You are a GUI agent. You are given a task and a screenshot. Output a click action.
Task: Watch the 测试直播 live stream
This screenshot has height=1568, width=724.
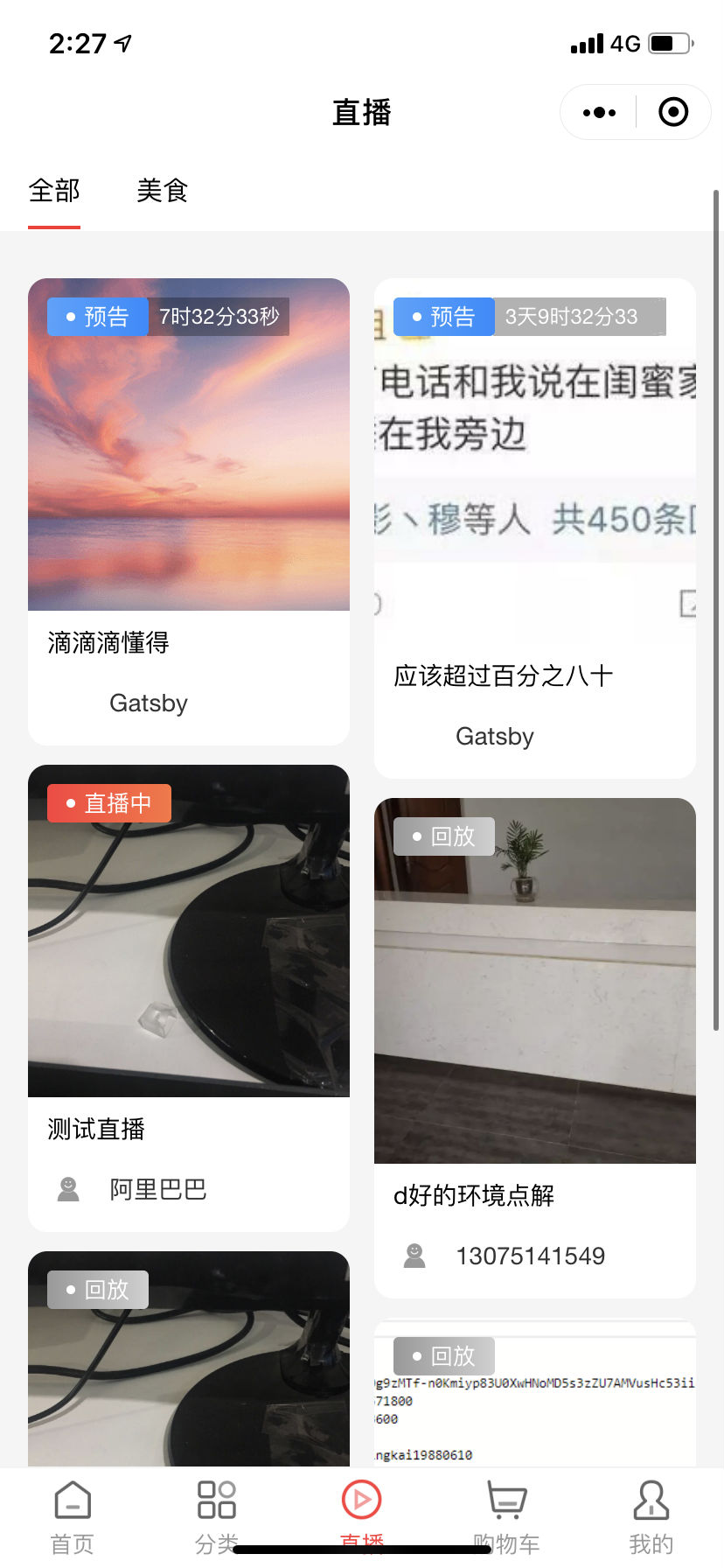point(189,997)
